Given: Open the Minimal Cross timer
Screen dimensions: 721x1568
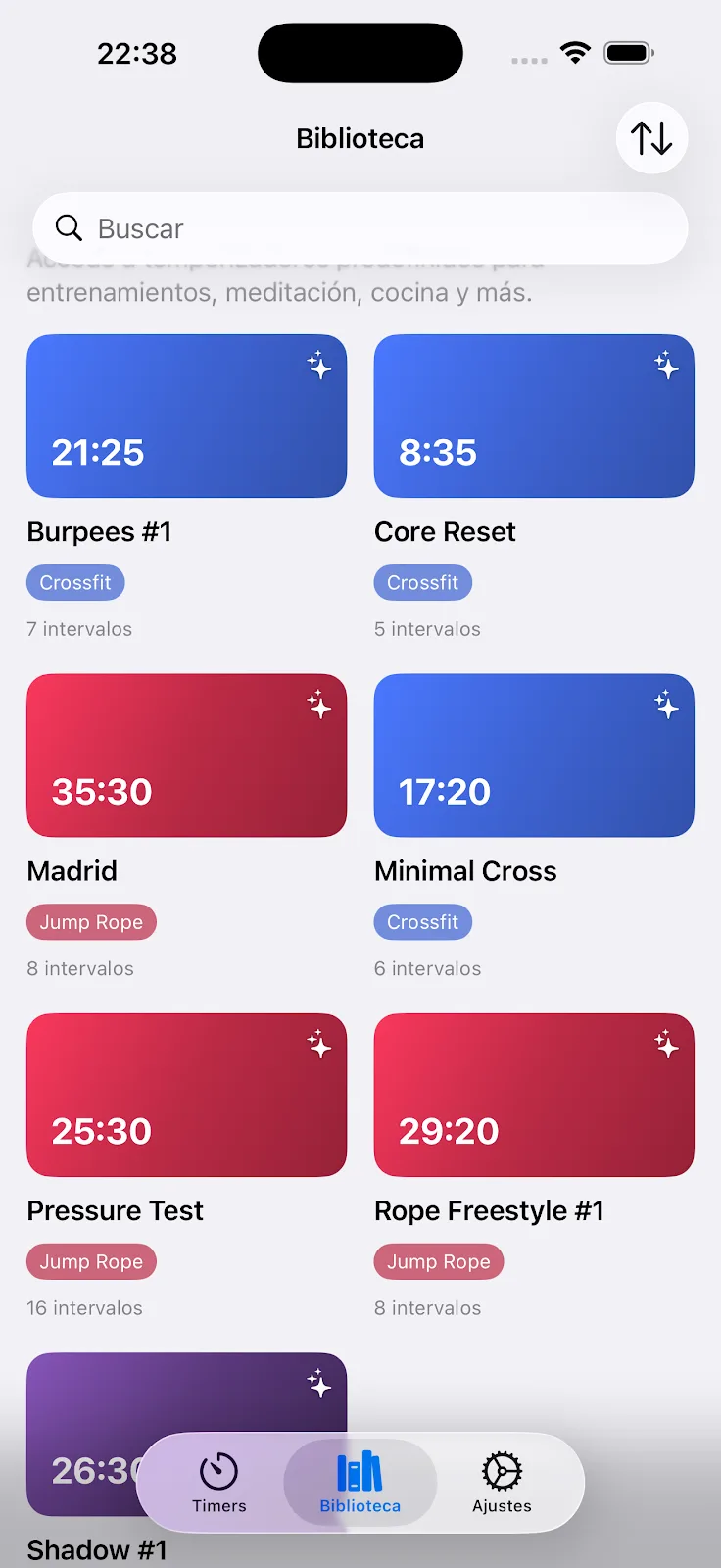Looking at the screenshot, I should (x=534, y=756).
